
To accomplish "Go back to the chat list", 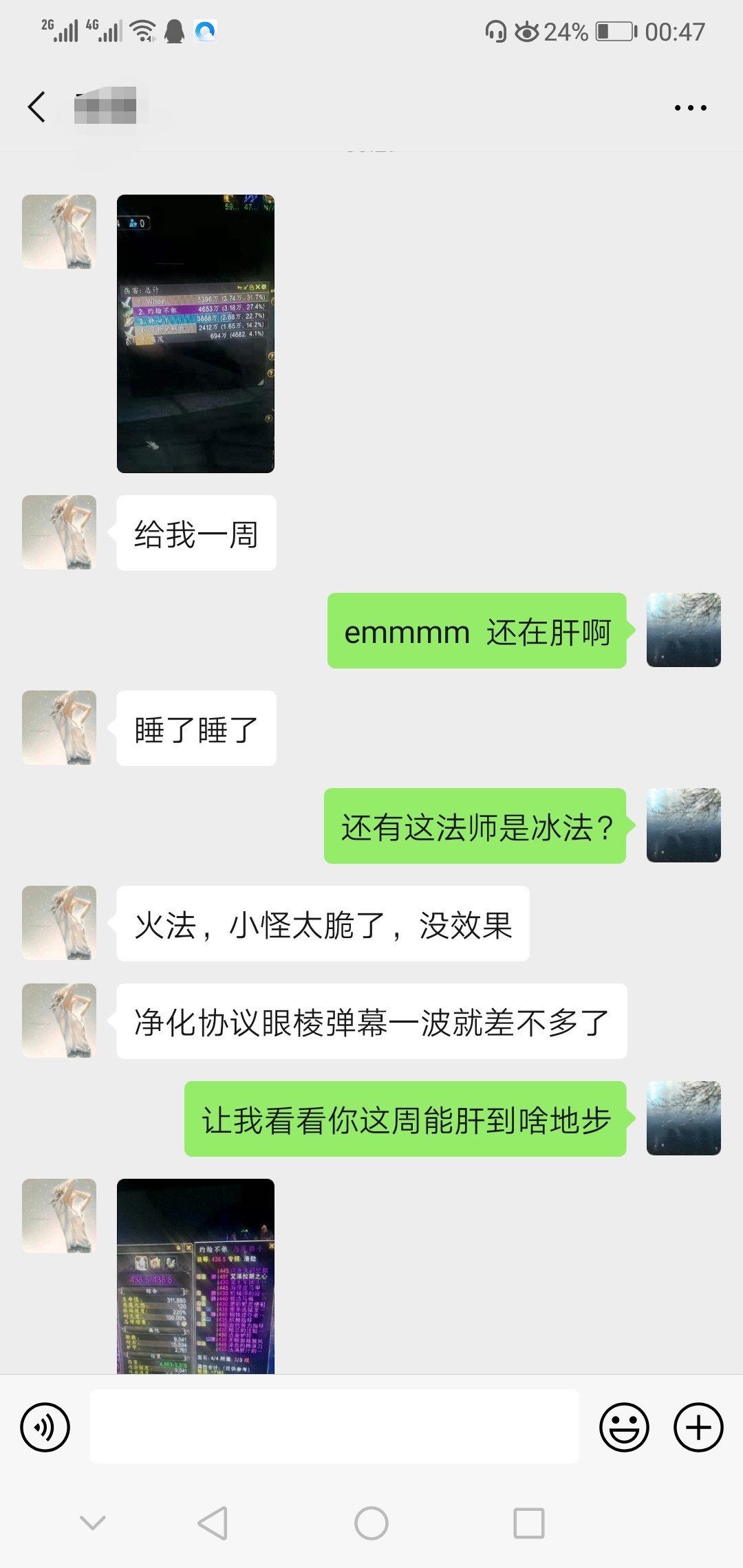I will coord(37,107).
